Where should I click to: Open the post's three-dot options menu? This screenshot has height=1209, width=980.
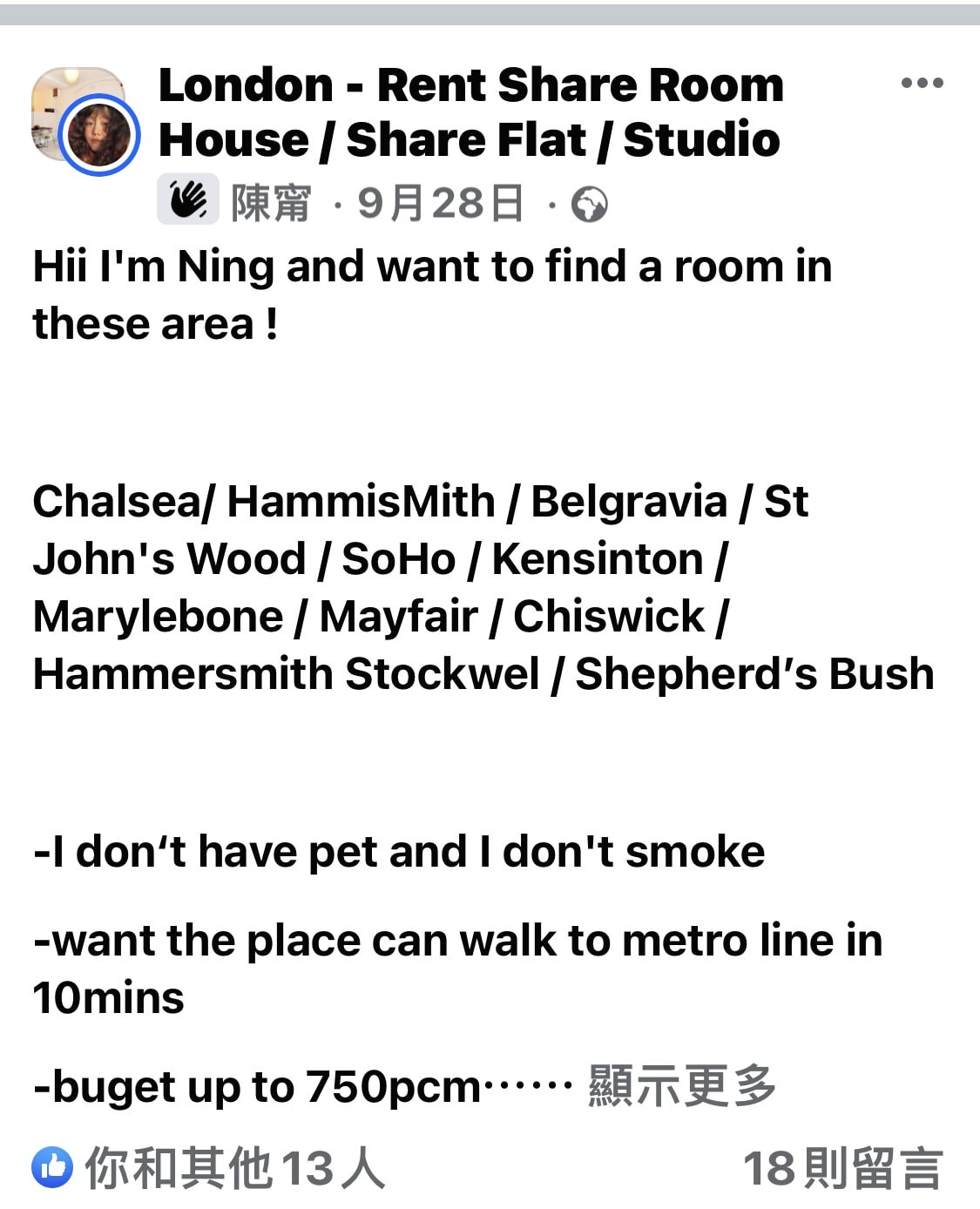pyautogui.click(x=922, y=84)
